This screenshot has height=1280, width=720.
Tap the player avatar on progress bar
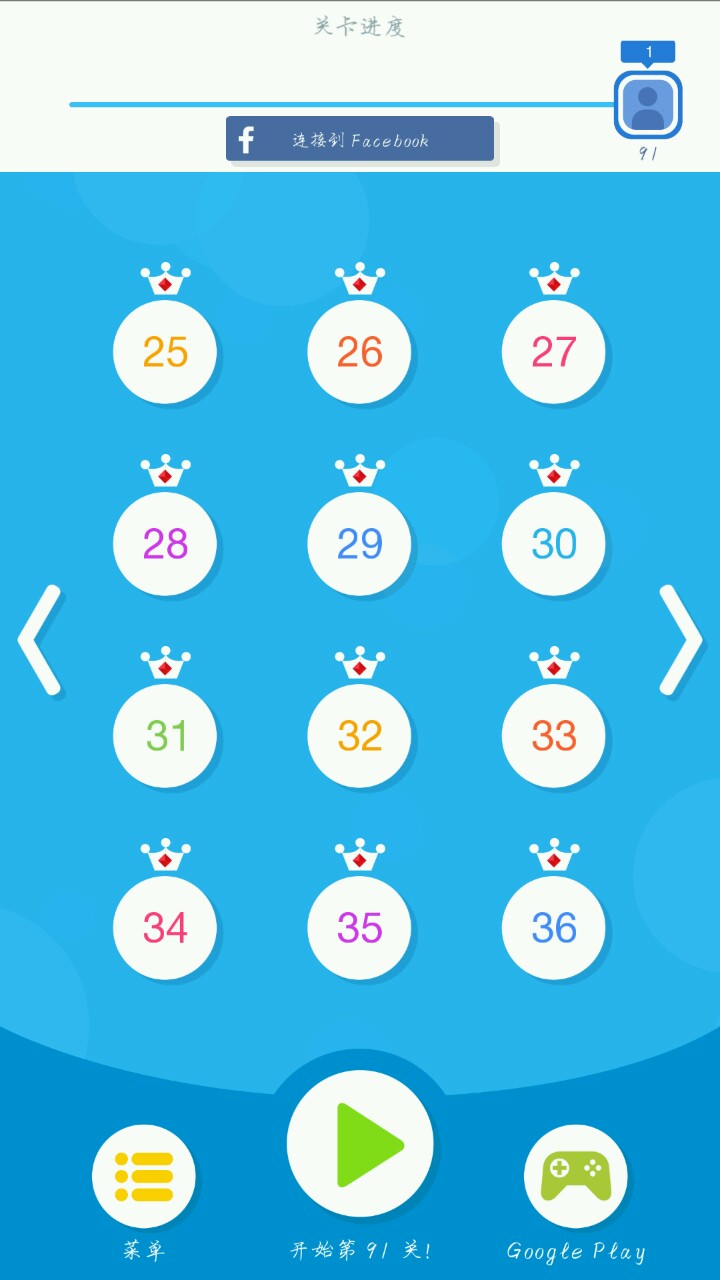(x=648, y=104)
